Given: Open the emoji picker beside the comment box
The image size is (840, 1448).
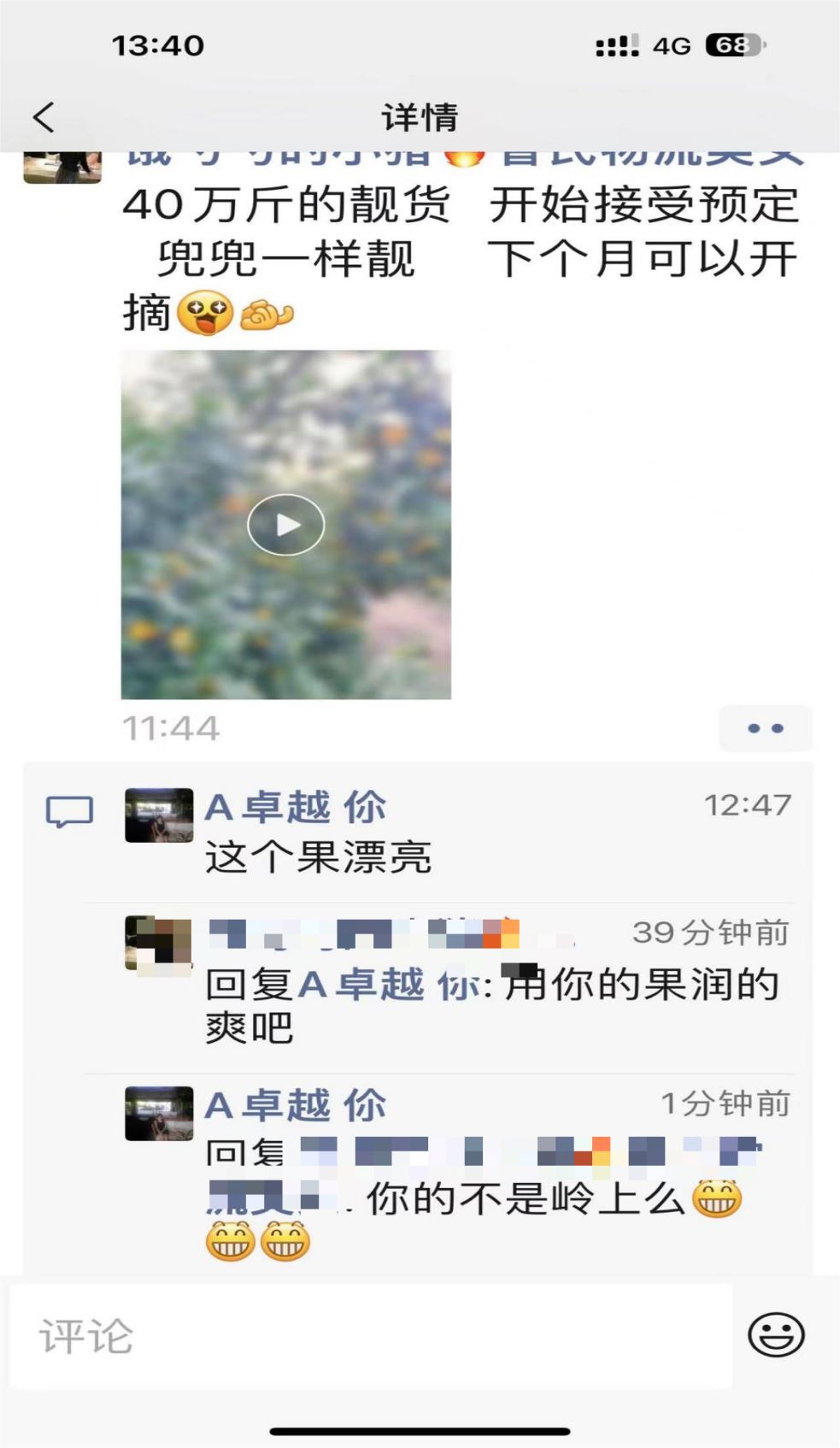Looking at the screenshot, I should [776, 1335].
